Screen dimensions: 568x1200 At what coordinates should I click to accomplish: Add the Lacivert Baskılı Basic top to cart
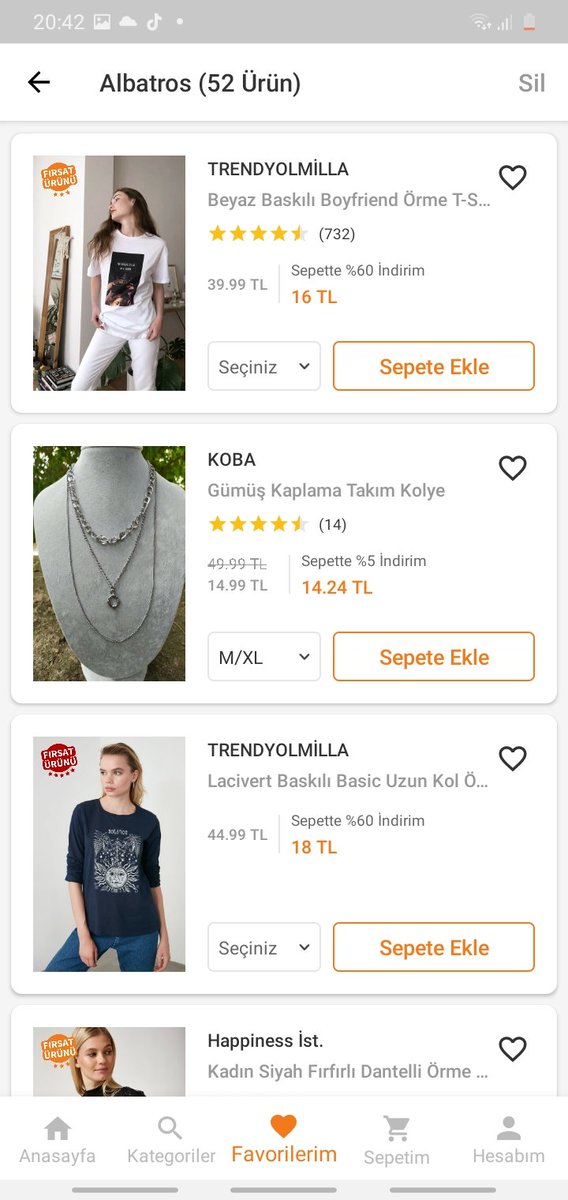pos(434,947)
